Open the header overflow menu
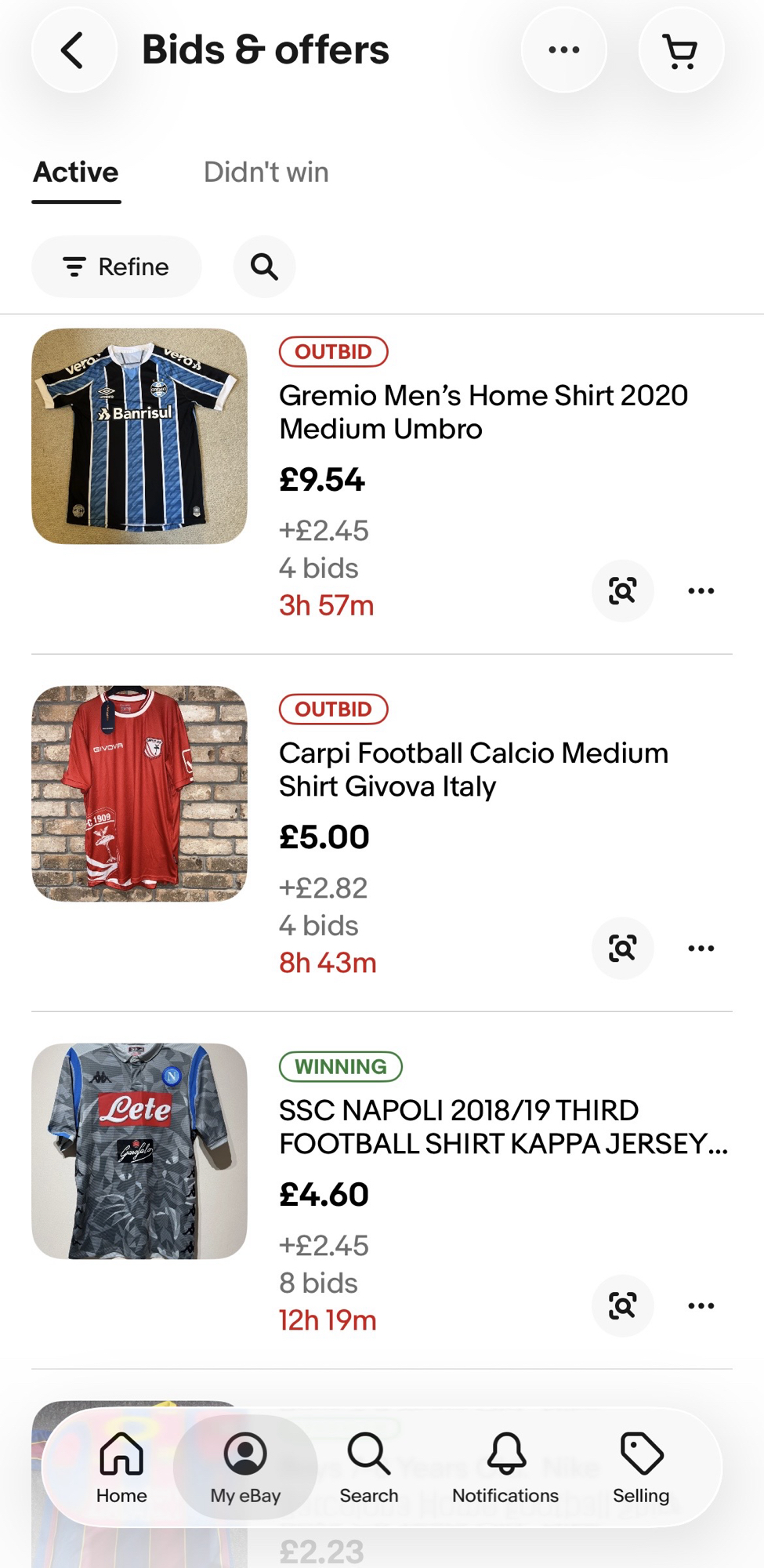 563,51
